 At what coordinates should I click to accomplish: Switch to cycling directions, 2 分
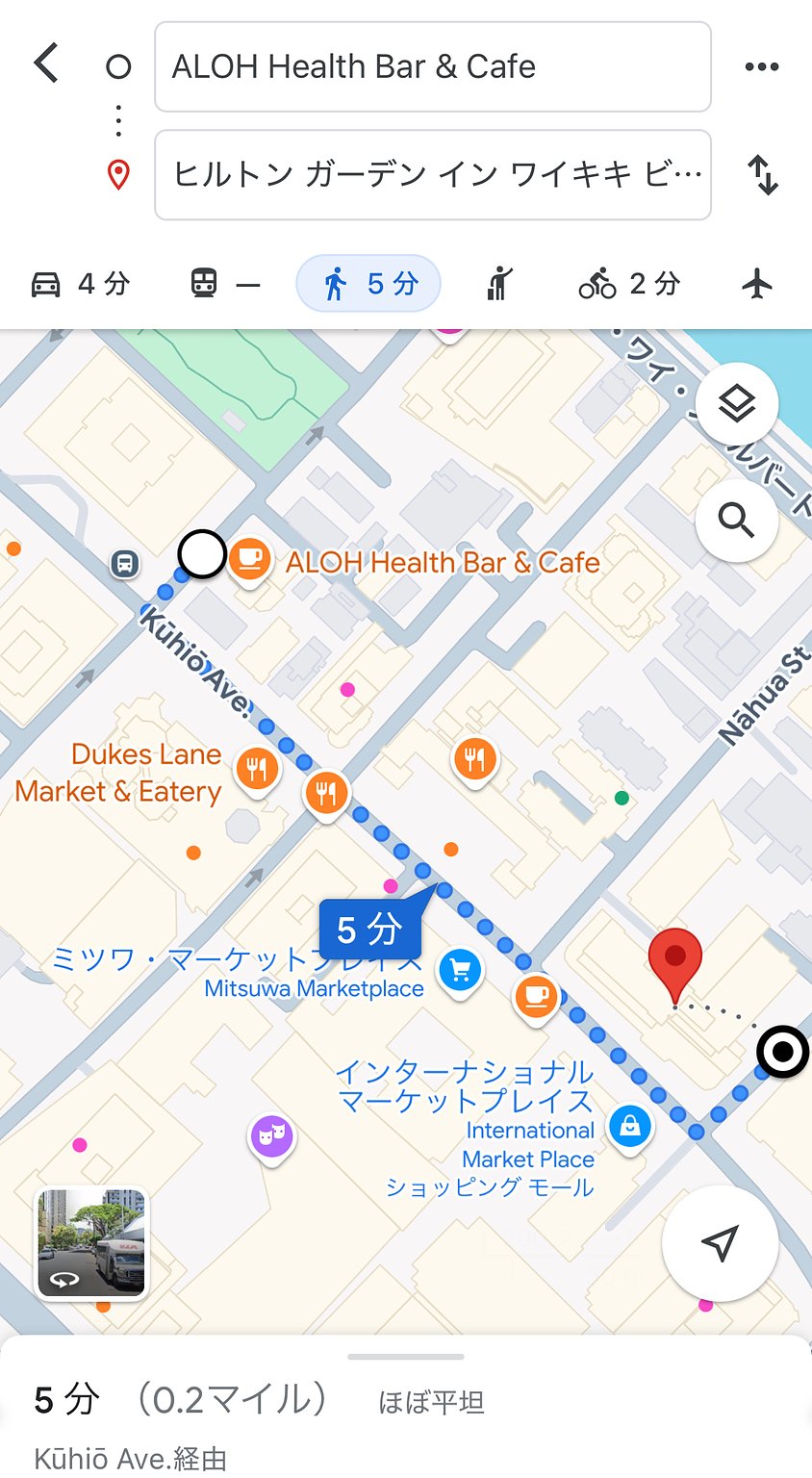[629, 284]
